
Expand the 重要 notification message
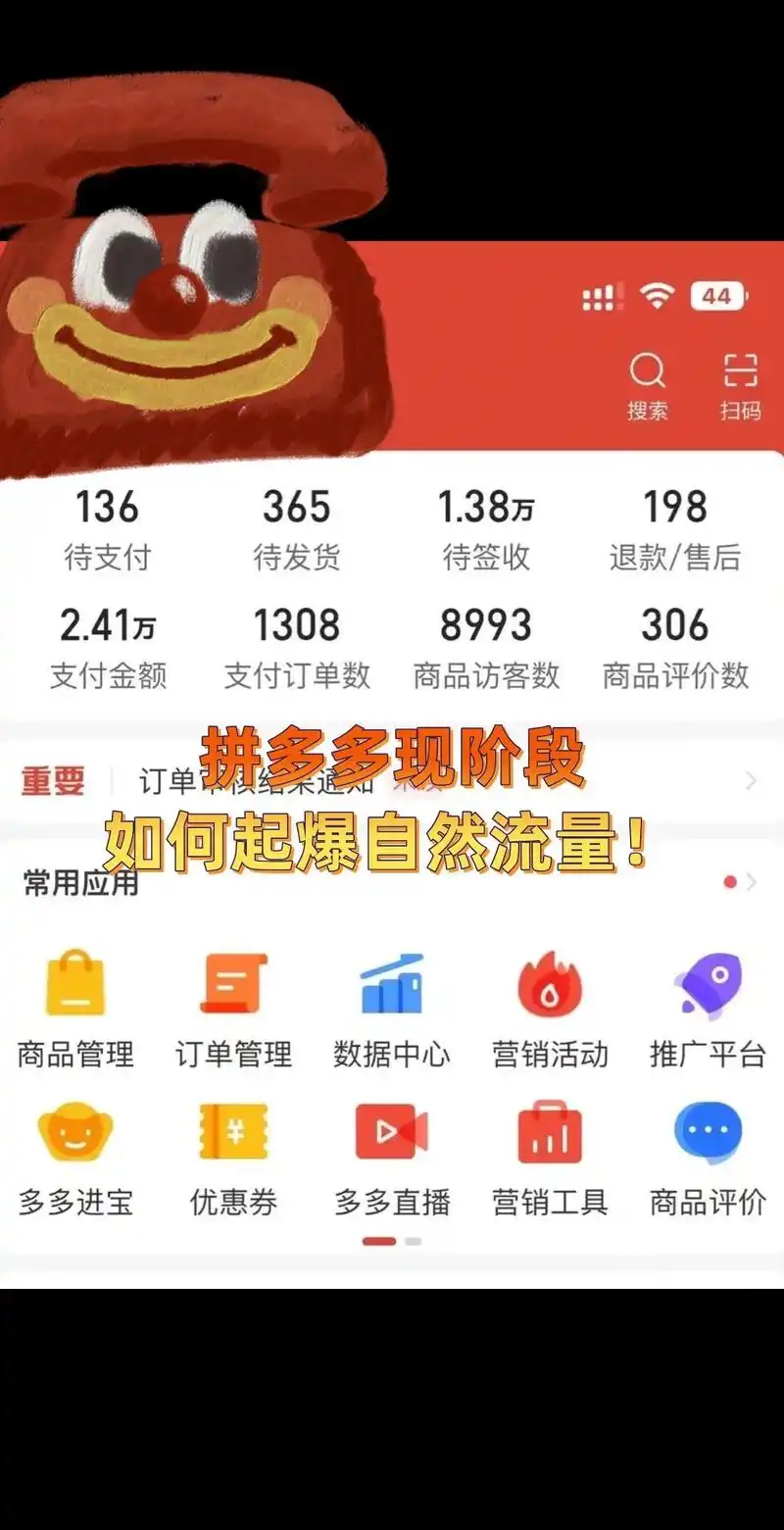(x=392, y=779)
